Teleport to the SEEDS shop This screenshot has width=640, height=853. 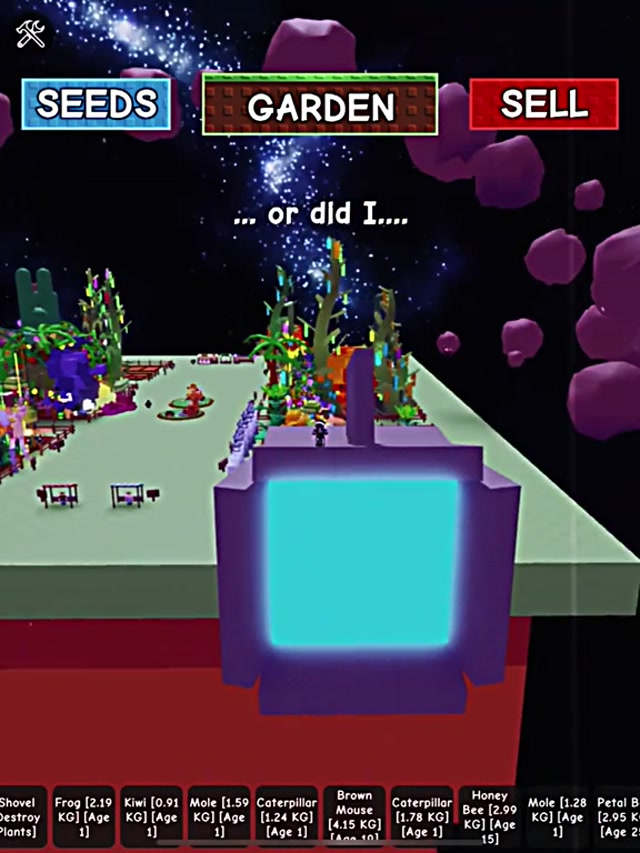(x=97, y=104)
